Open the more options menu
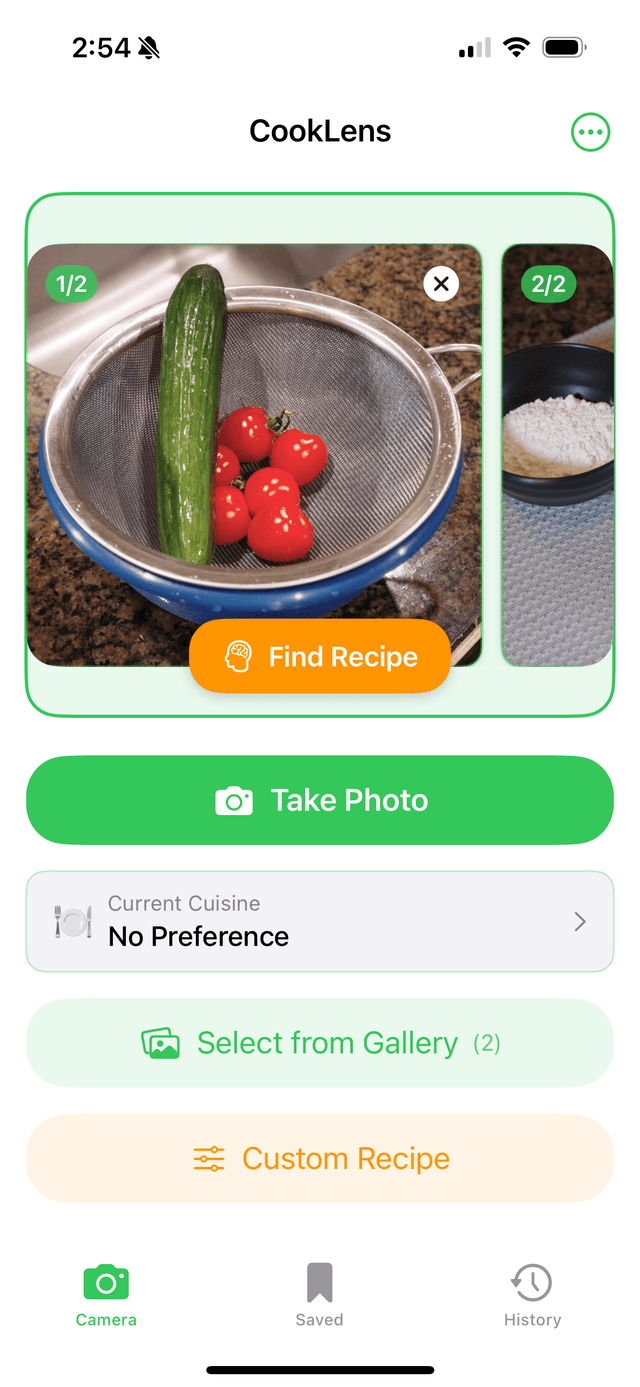Image resolution: width=640 pixels, height=1387 pixels. click(x=590, y=132)
